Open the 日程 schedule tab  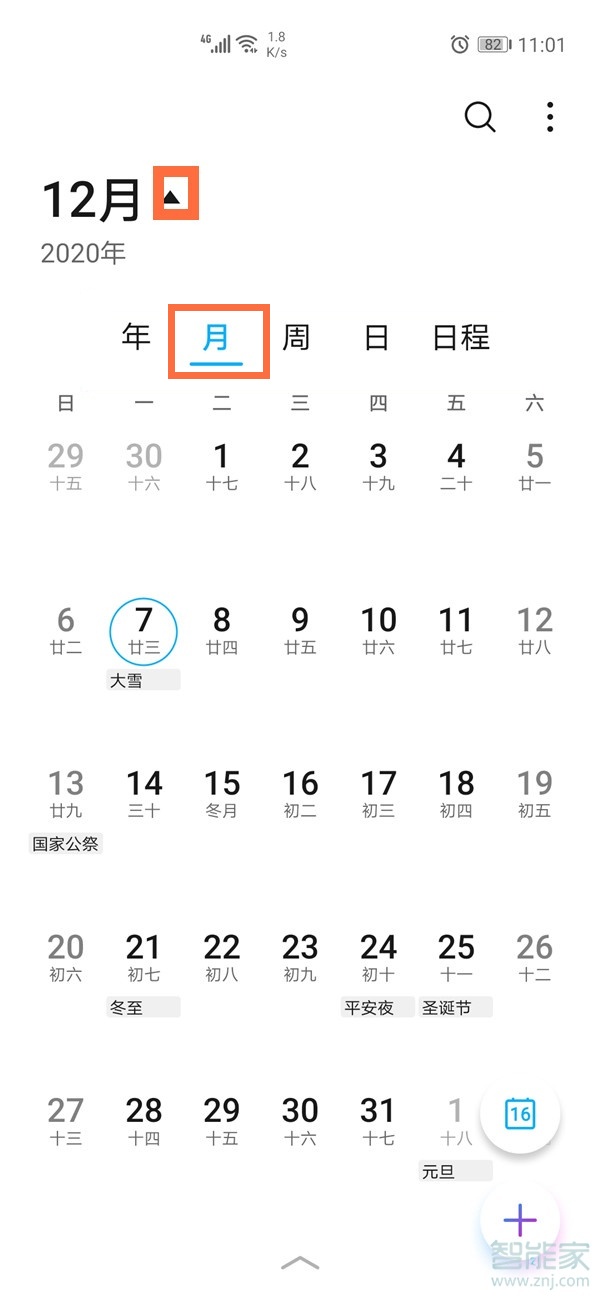tap(461, 337)
